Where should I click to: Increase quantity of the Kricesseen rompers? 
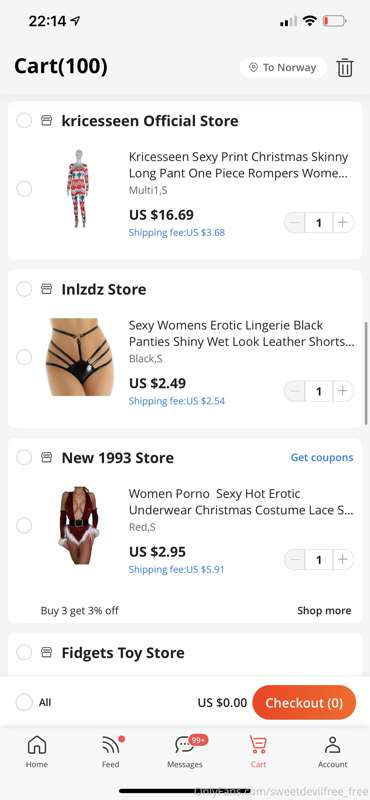[343, 223]
